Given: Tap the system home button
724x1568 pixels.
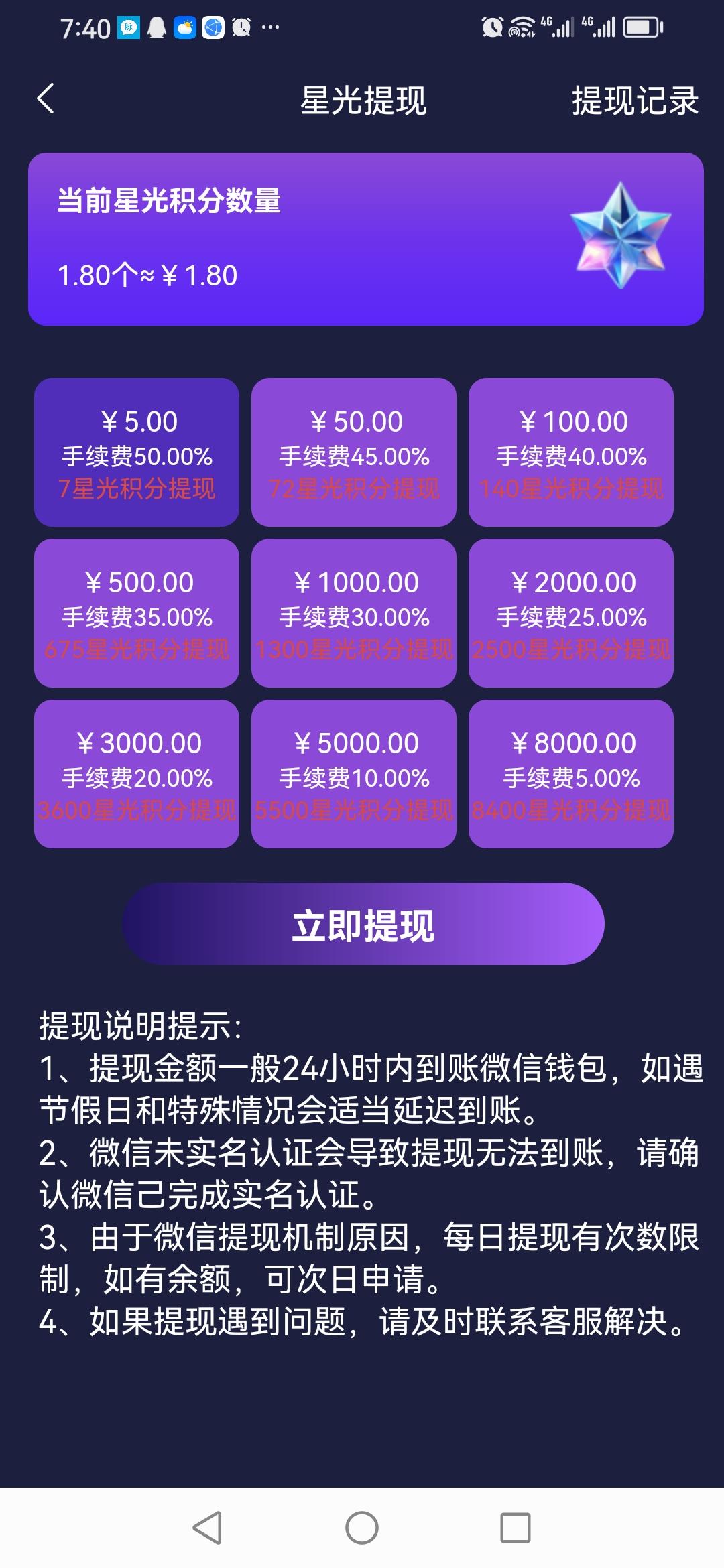Looking at the screenshot, I should 362,1528.
